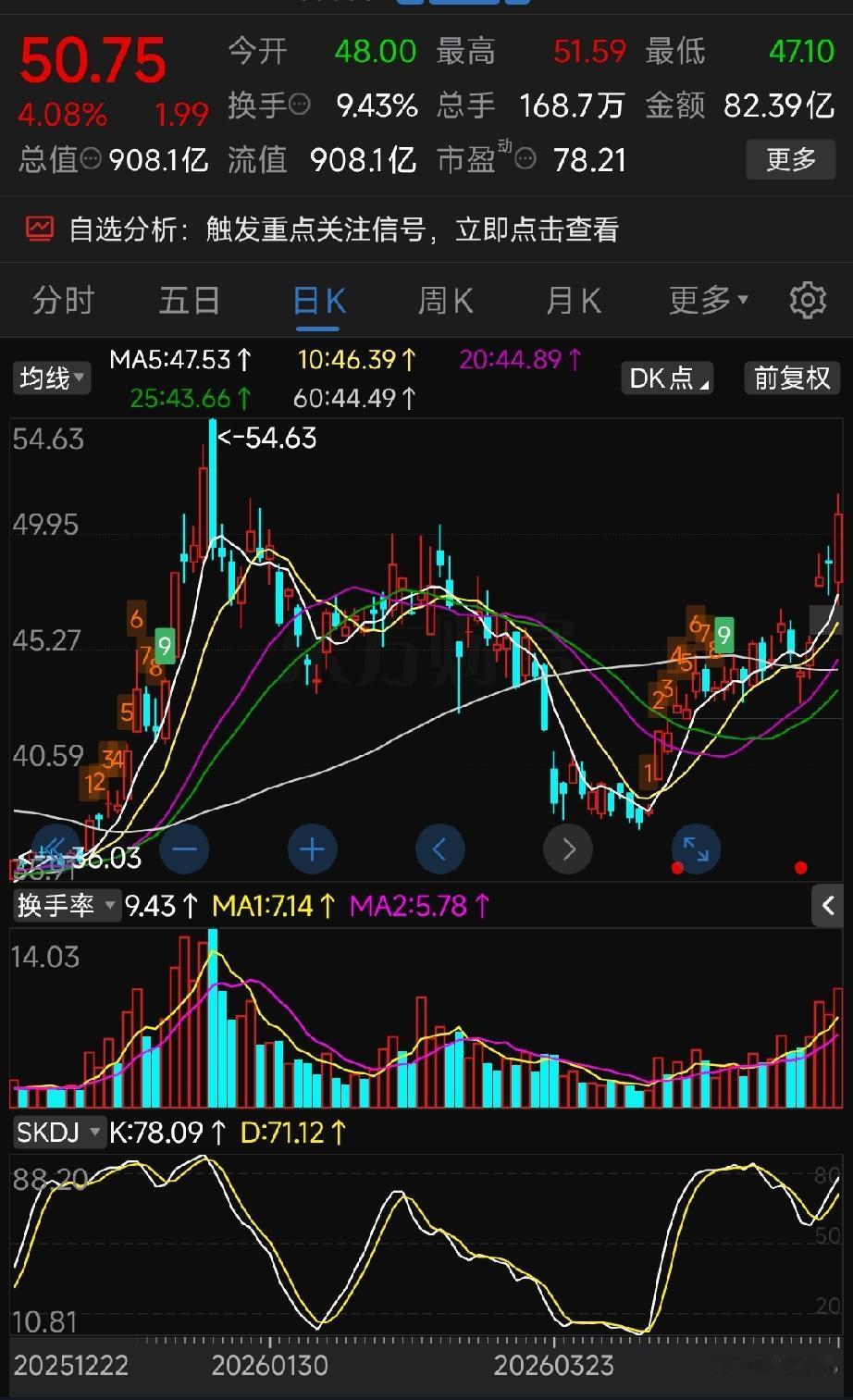Move chart left with previous arrow
853x1400 pixels.
(440, 849)
